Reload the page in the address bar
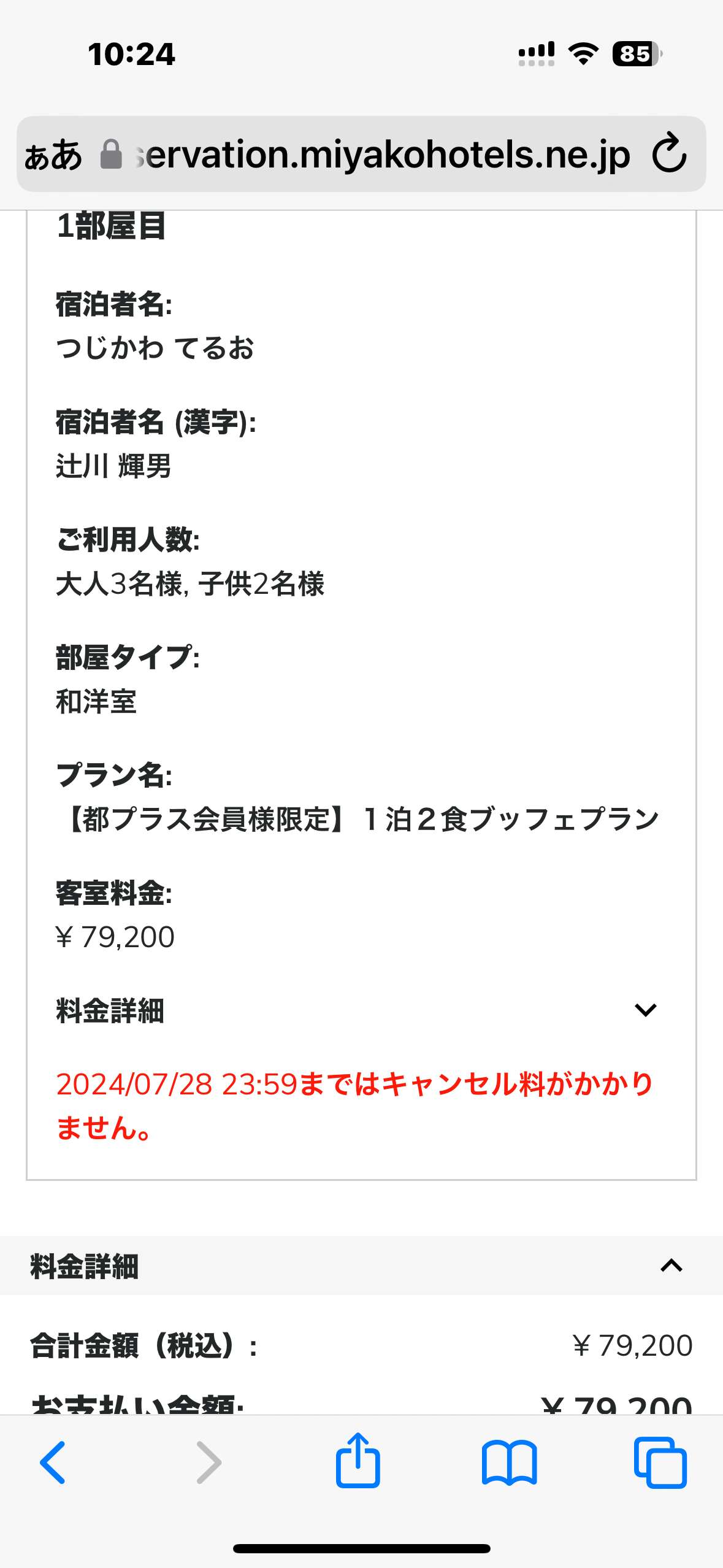 point(669,153)
